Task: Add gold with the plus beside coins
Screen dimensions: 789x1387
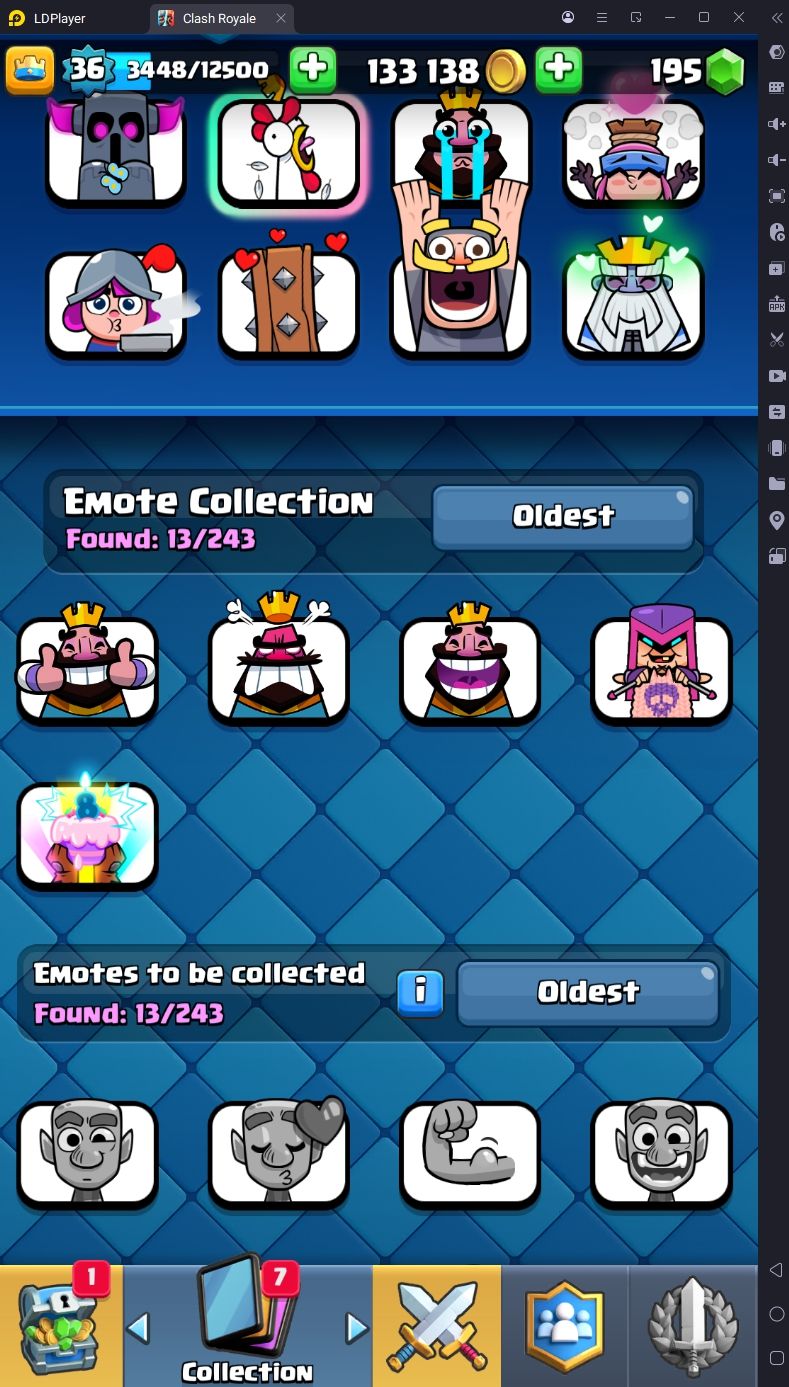Action: point(559,70)
